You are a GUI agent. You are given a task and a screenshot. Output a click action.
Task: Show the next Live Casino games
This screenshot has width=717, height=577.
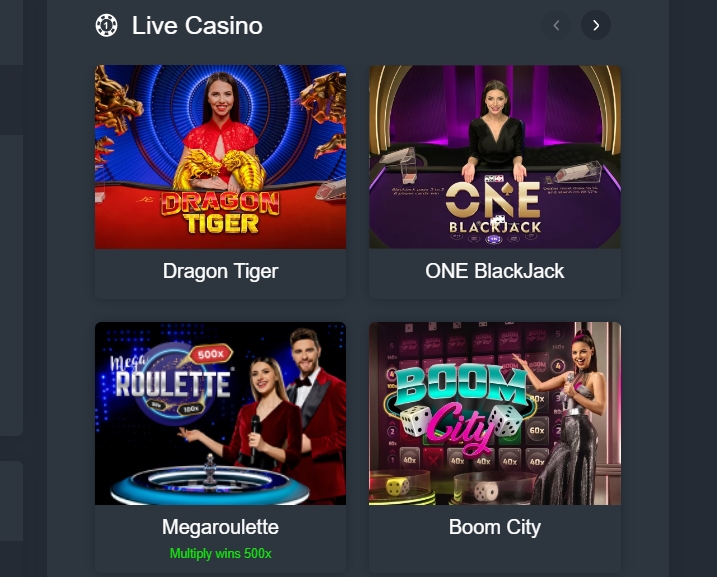pos(596,25)
